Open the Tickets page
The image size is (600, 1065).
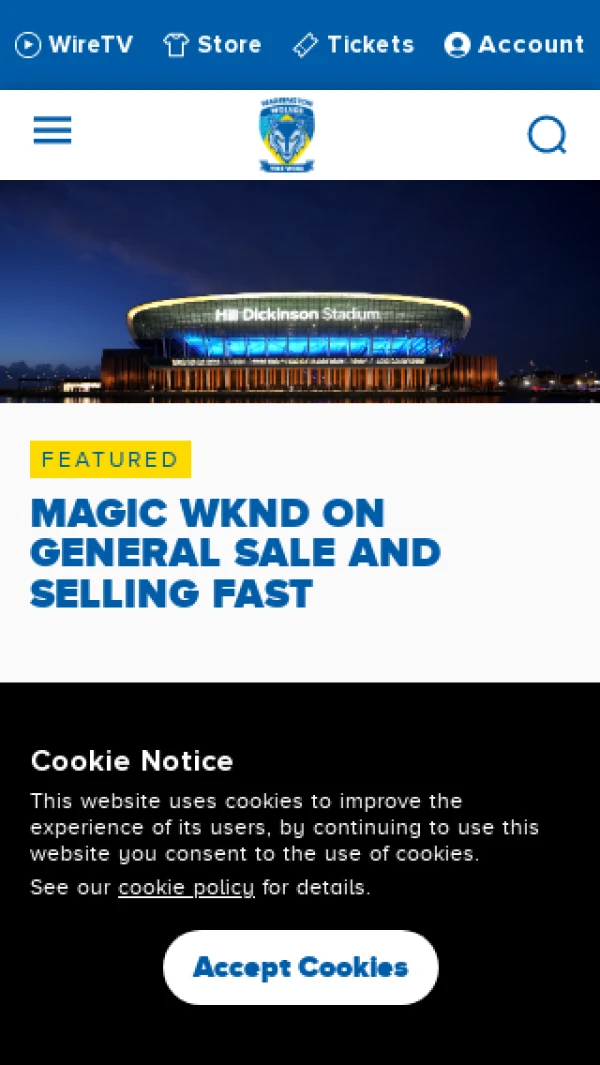(353, 45)
